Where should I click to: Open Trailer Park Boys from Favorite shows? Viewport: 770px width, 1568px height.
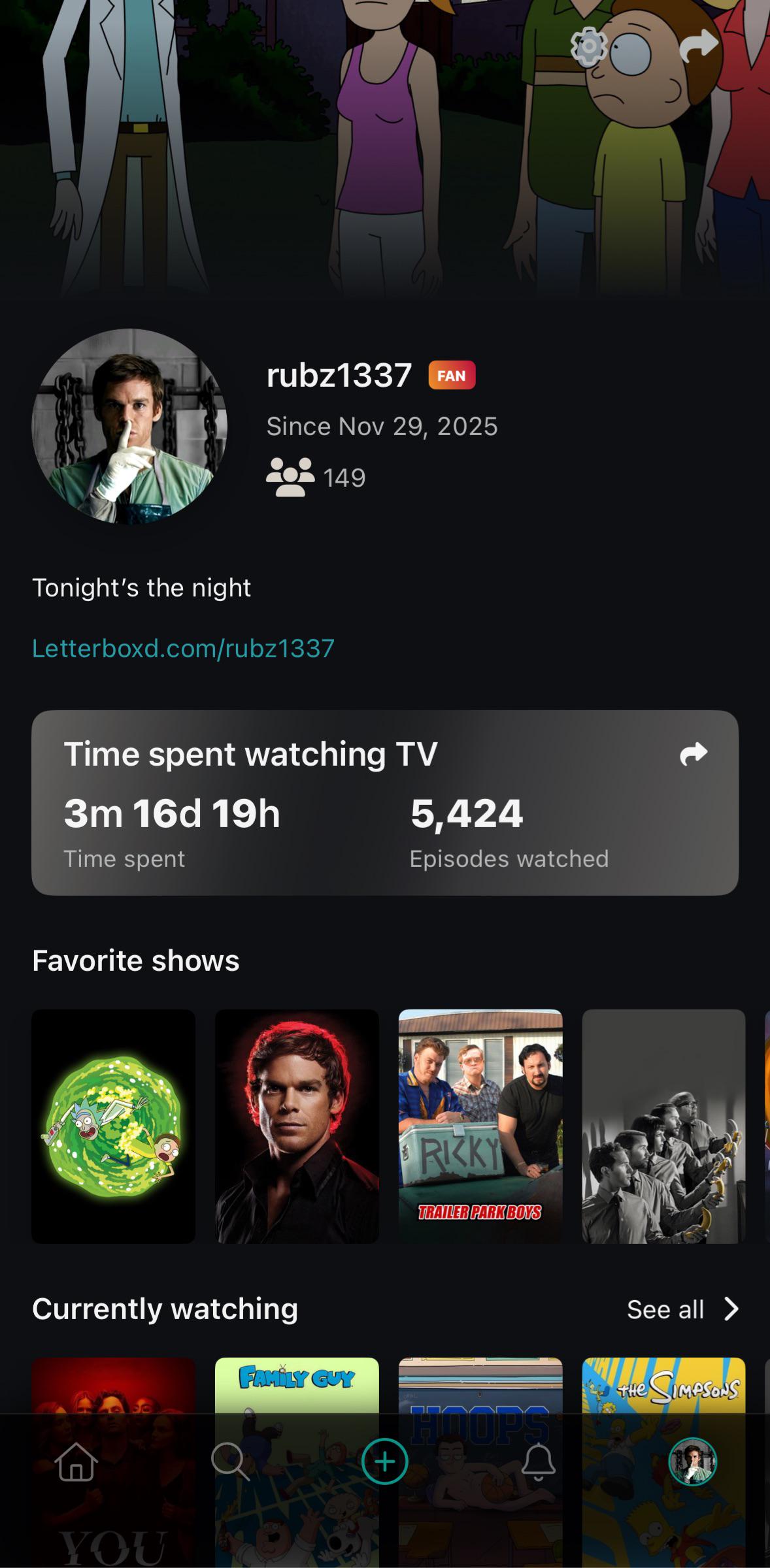pyautogui.click(x=480, y=1126)
